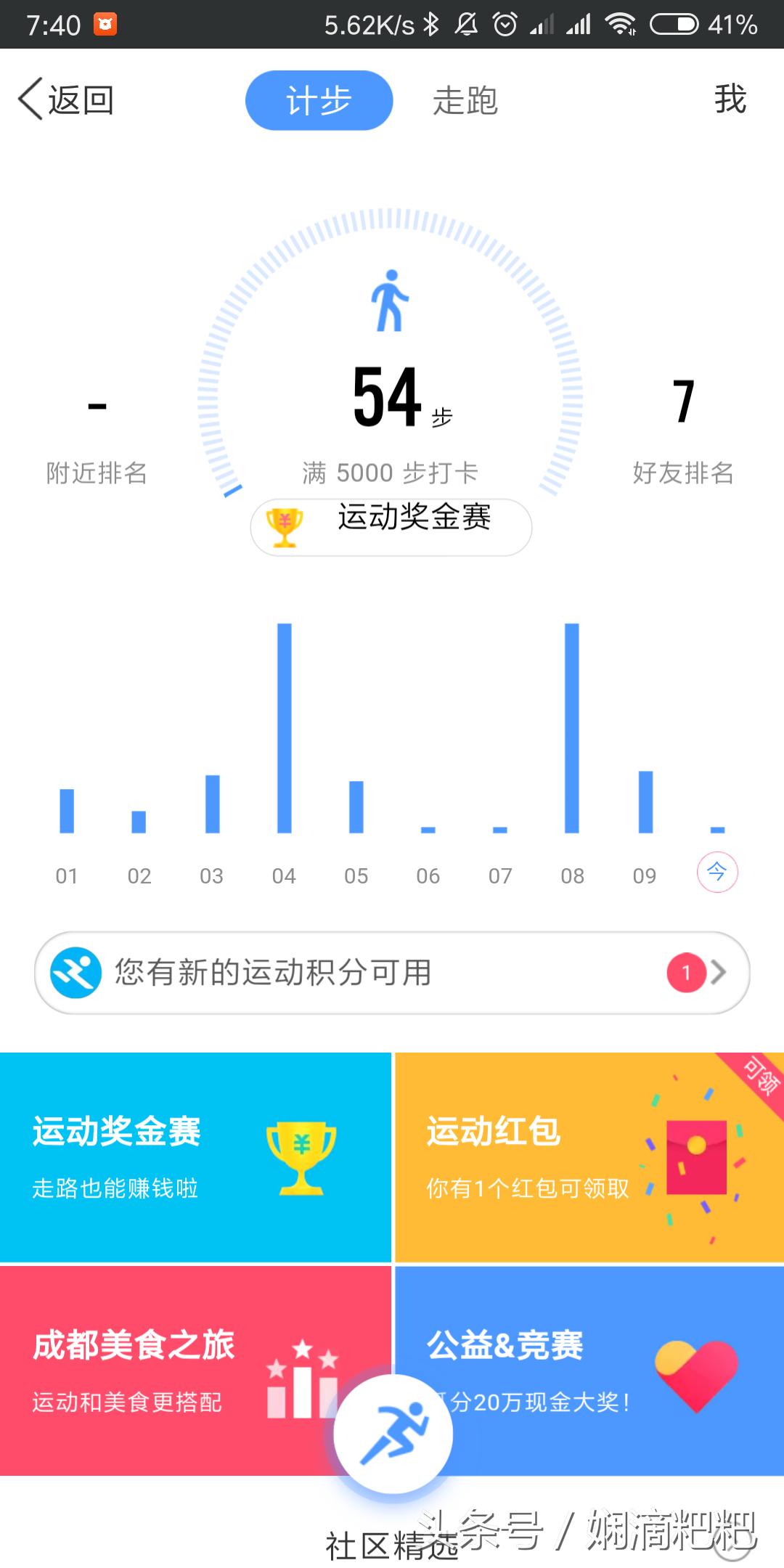
Task: Select the 计步 tab
Action: click(x=319, y=101)
